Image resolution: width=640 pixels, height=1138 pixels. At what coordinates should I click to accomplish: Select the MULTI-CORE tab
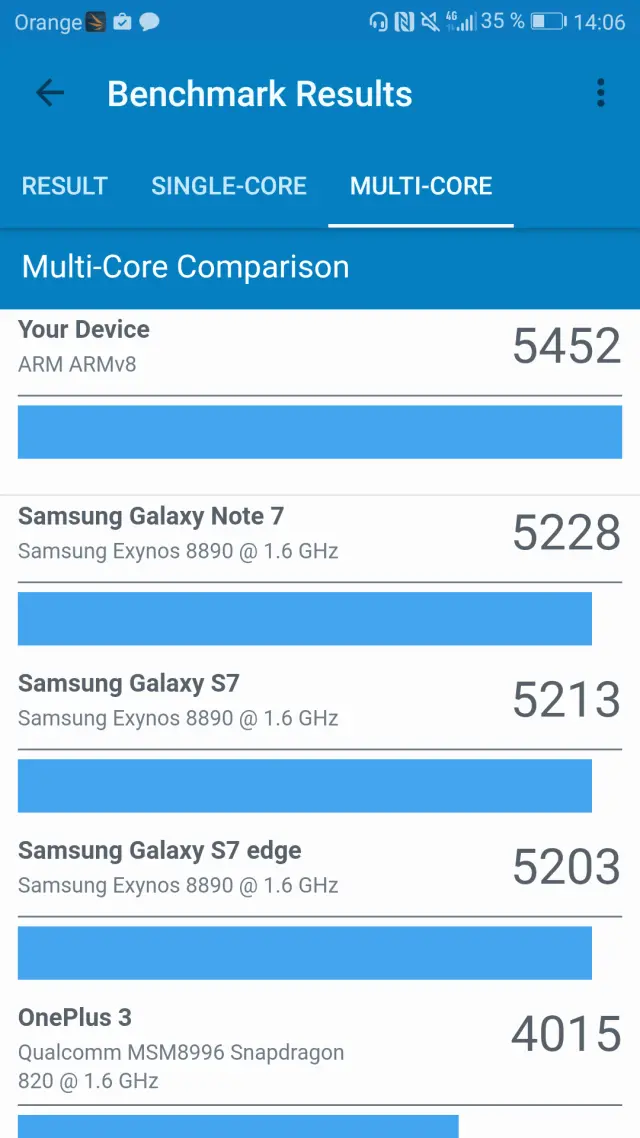421,186
